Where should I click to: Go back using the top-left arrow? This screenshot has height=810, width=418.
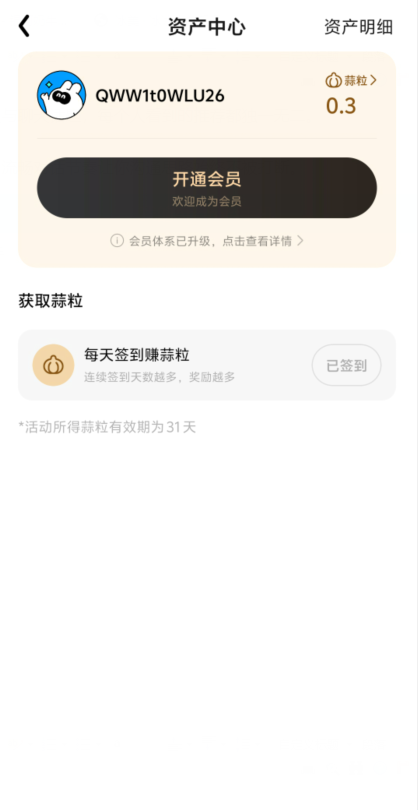coord(24,26)
